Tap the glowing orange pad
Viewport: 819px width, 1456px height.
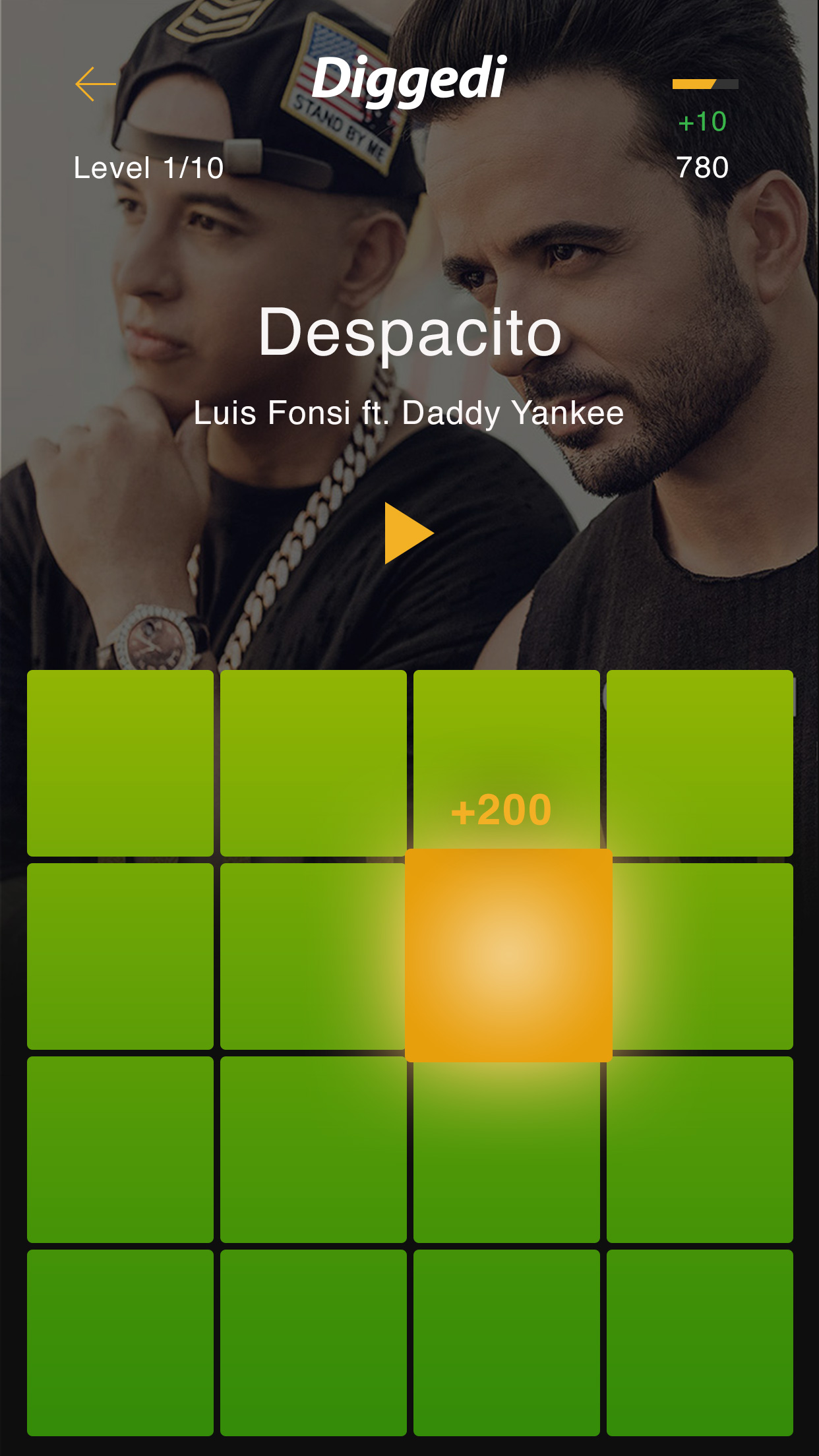click(508, 955)
